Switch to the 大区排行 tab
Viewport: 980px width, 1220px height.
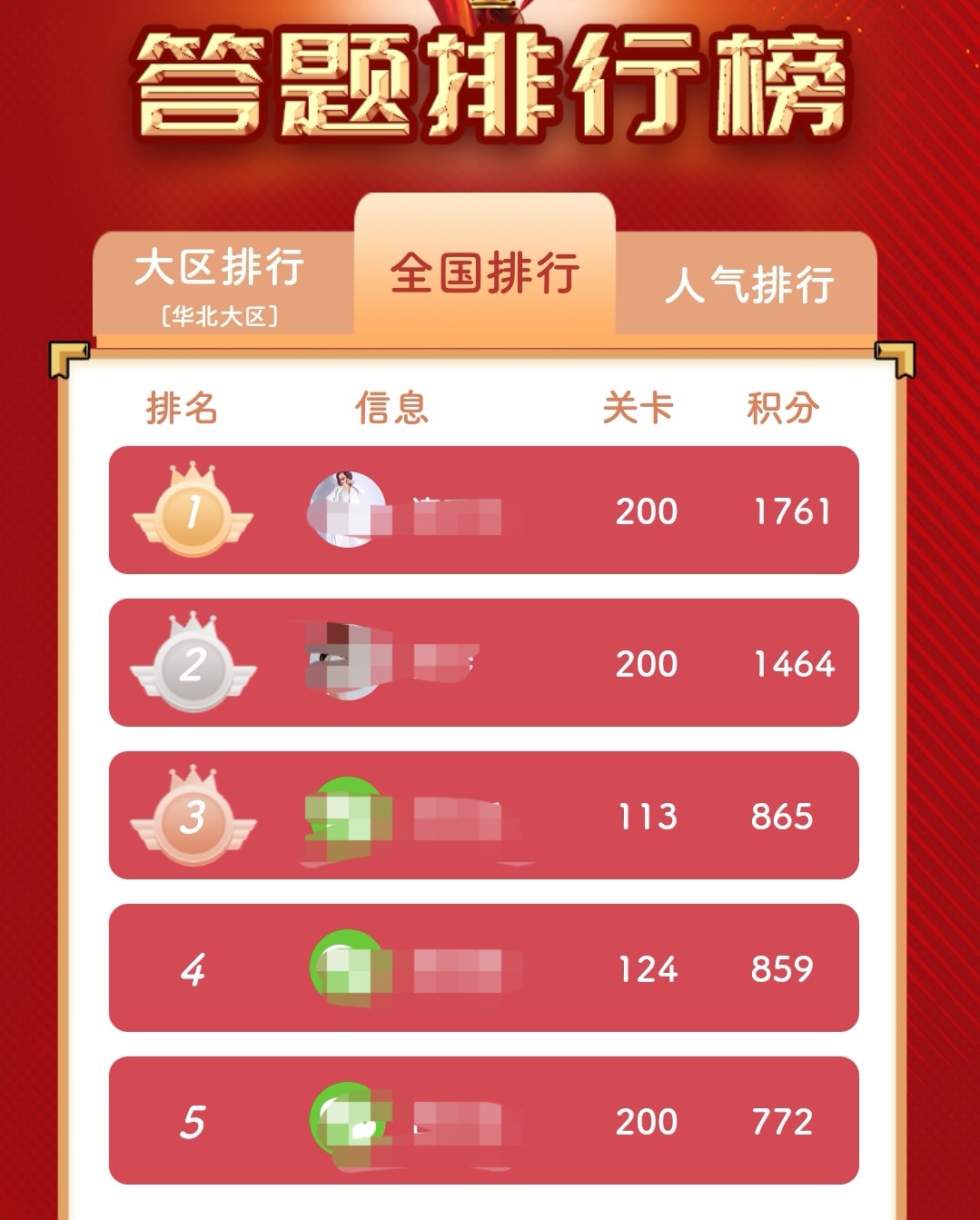(x=221, y=283)
